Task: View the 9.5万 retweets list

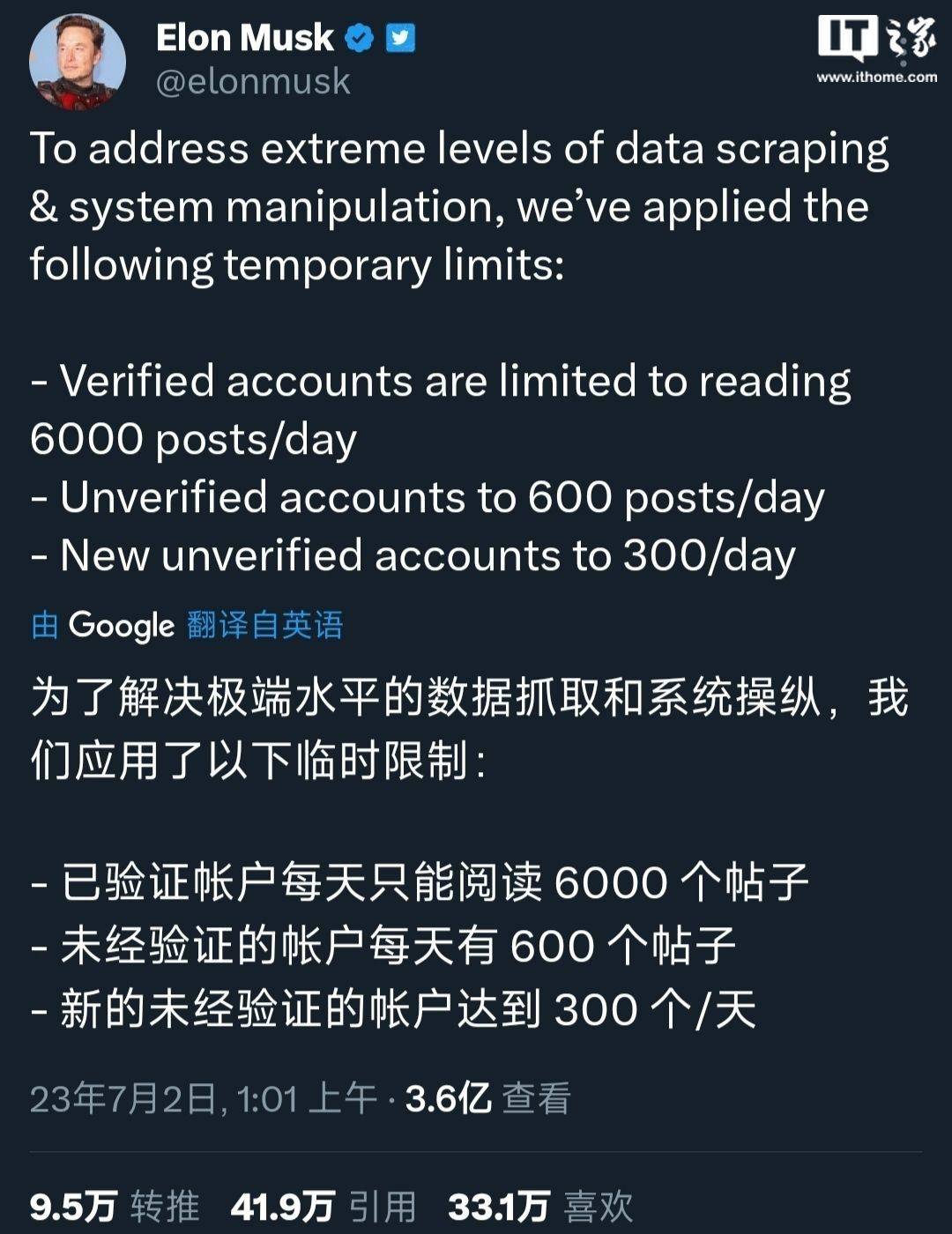Action: [115, 1206]
